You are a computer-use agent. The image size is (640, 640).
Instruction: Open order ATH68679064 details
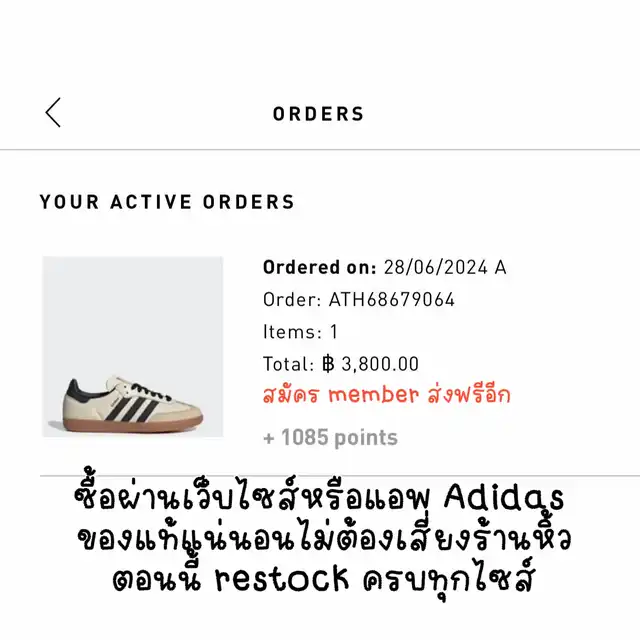[357, 299]
